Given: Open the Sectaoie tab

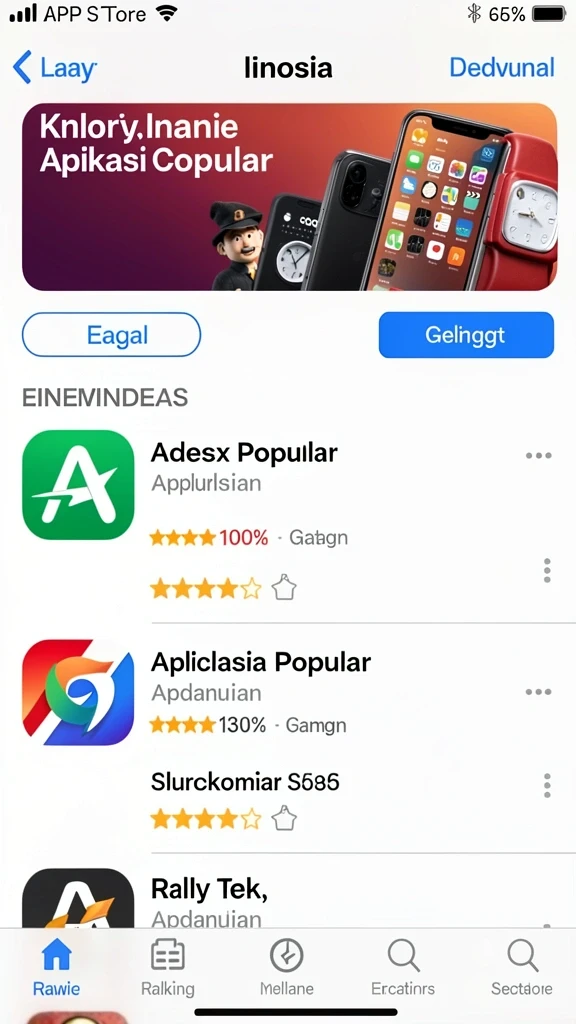Looking at the screenshot, I should [x=522, y=968].
